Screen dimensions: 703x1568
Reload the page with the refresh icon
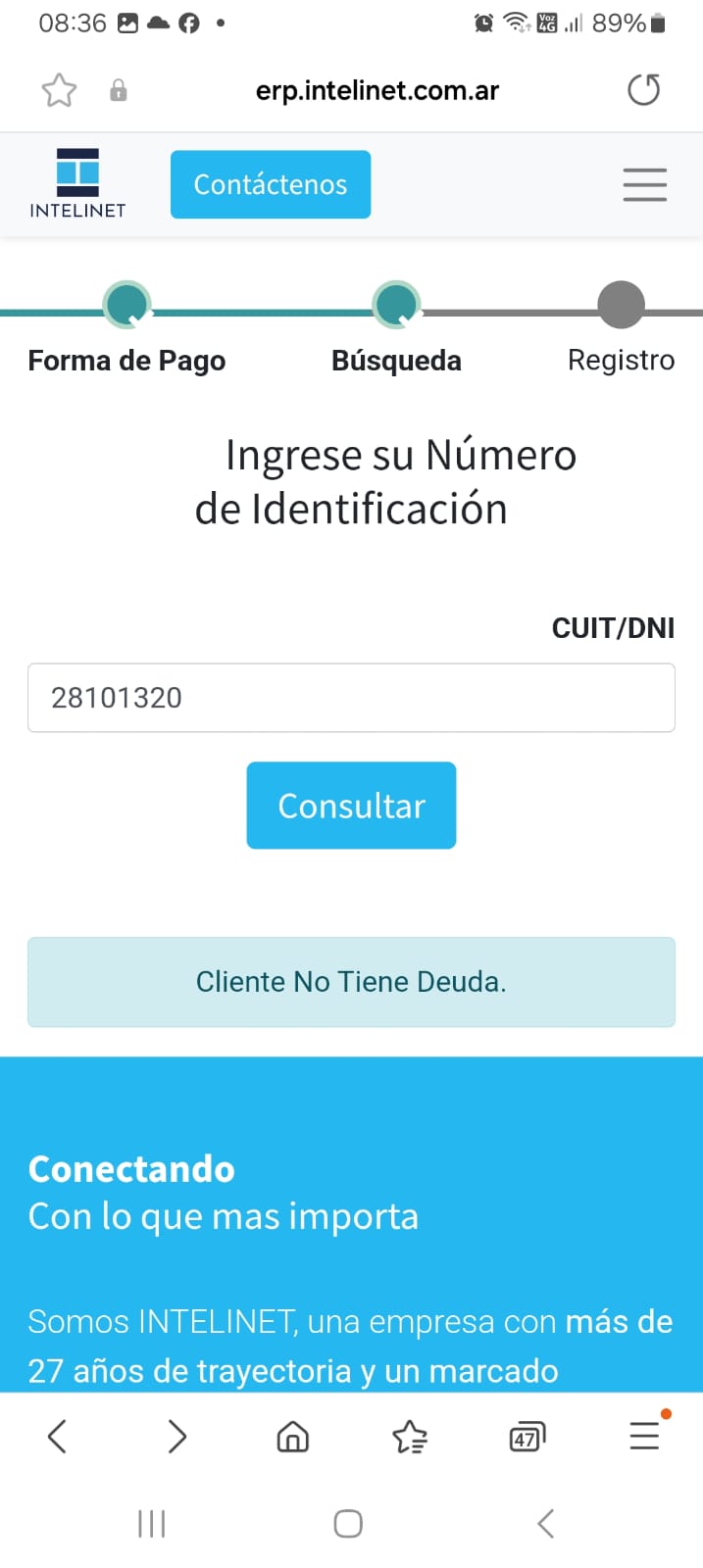click(x=643, y=90)
